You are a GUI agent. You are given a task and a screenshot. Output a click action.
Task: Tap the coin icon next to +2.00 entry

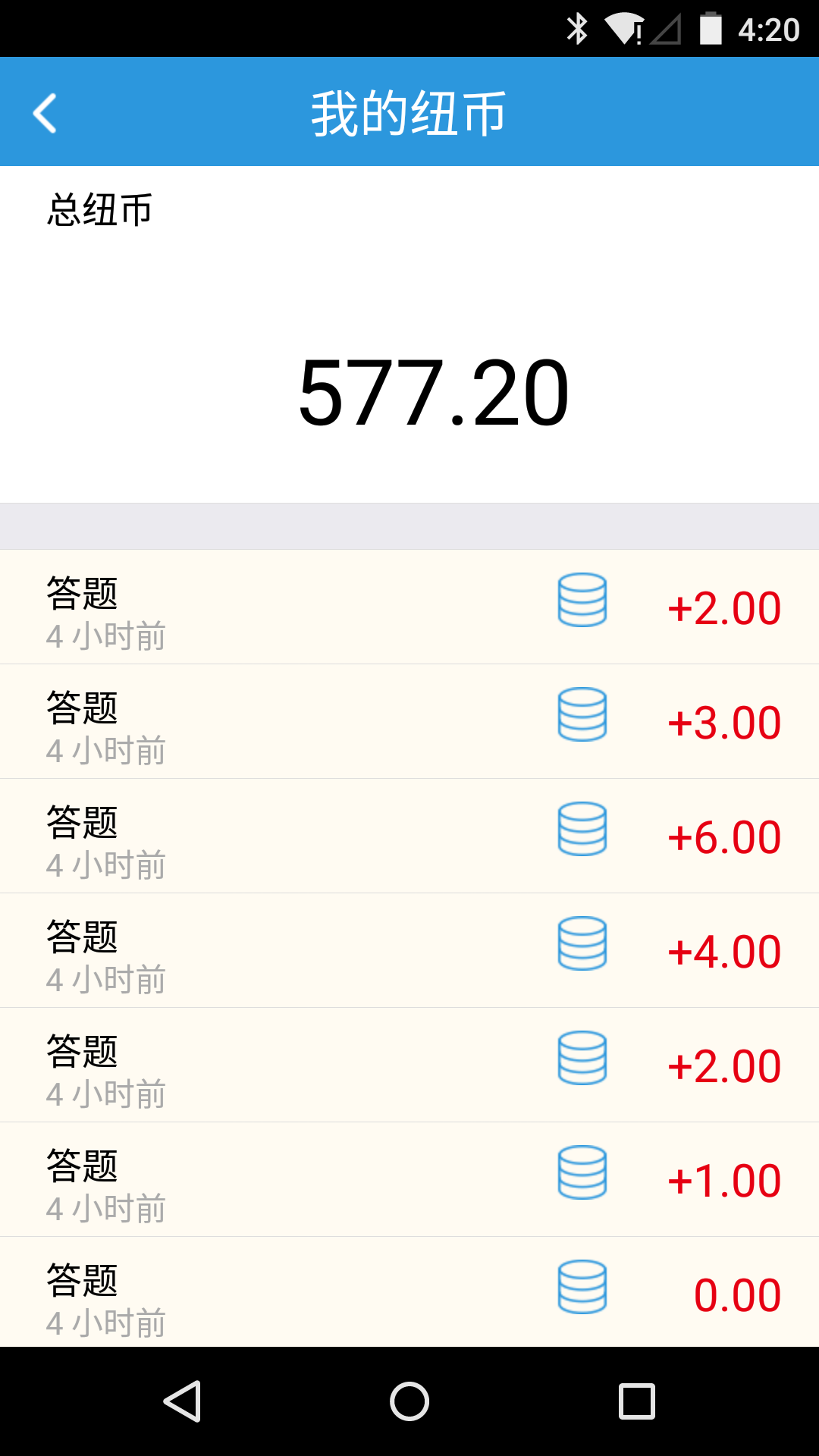point(581,603)
